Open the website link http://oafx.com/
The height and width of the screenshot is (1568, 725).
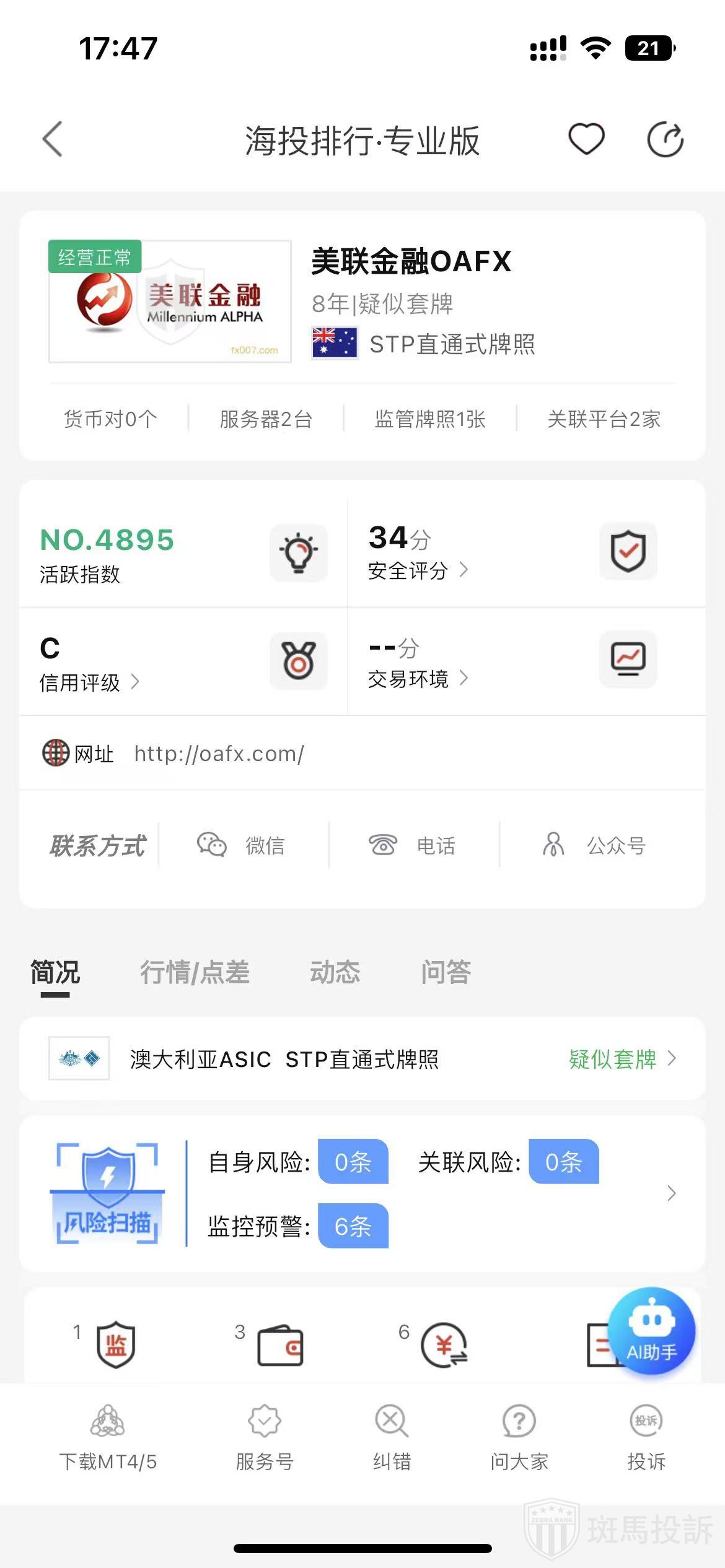219,754
